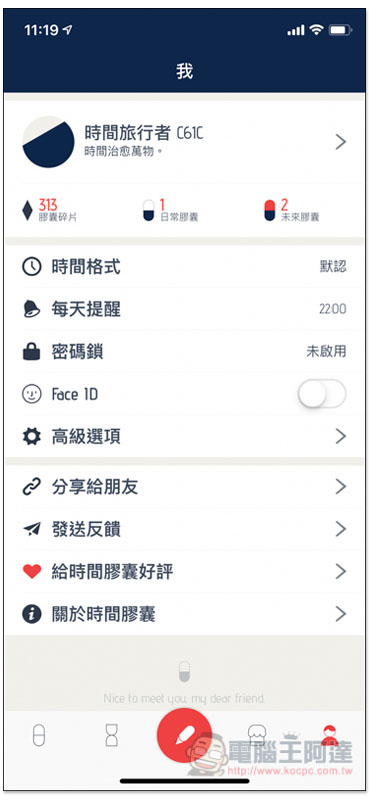Change the 每天提醒 time
Viewport: 369px width, 800px height.
[184, 309]
